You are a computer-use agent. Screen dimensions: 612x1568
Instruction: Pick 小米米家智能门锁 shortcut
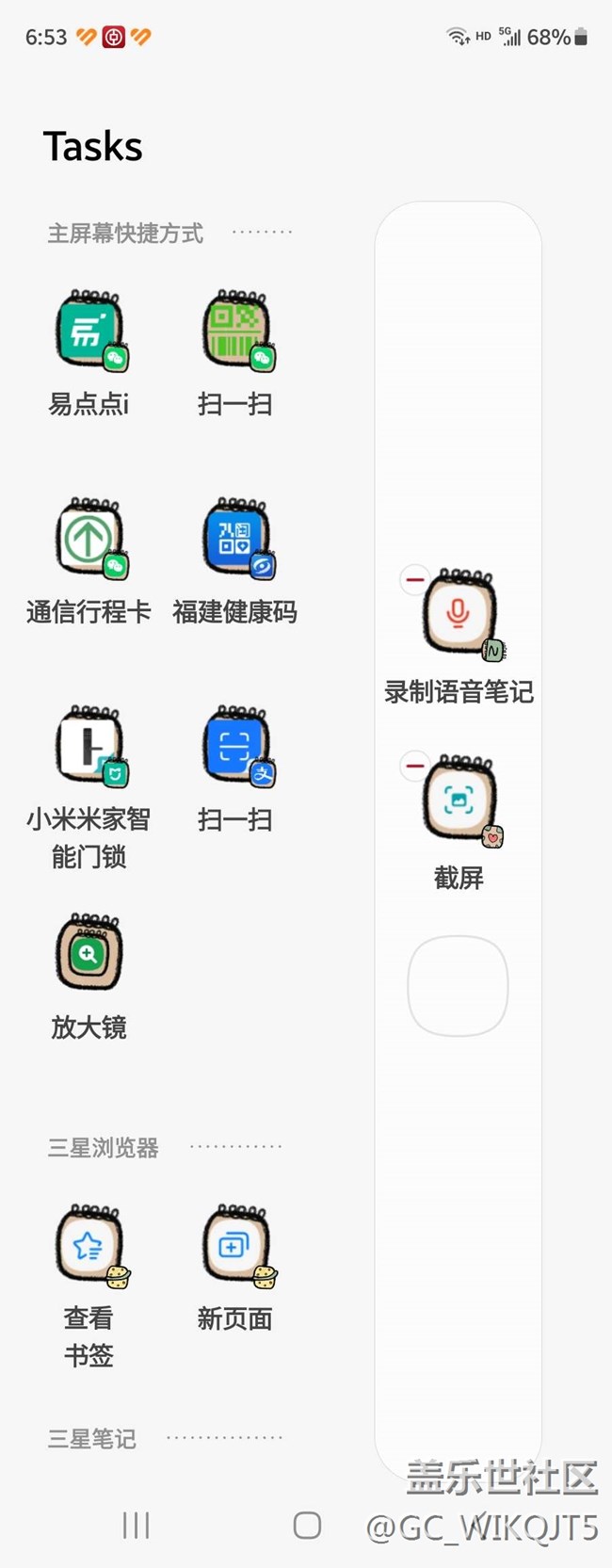point(89,746)
